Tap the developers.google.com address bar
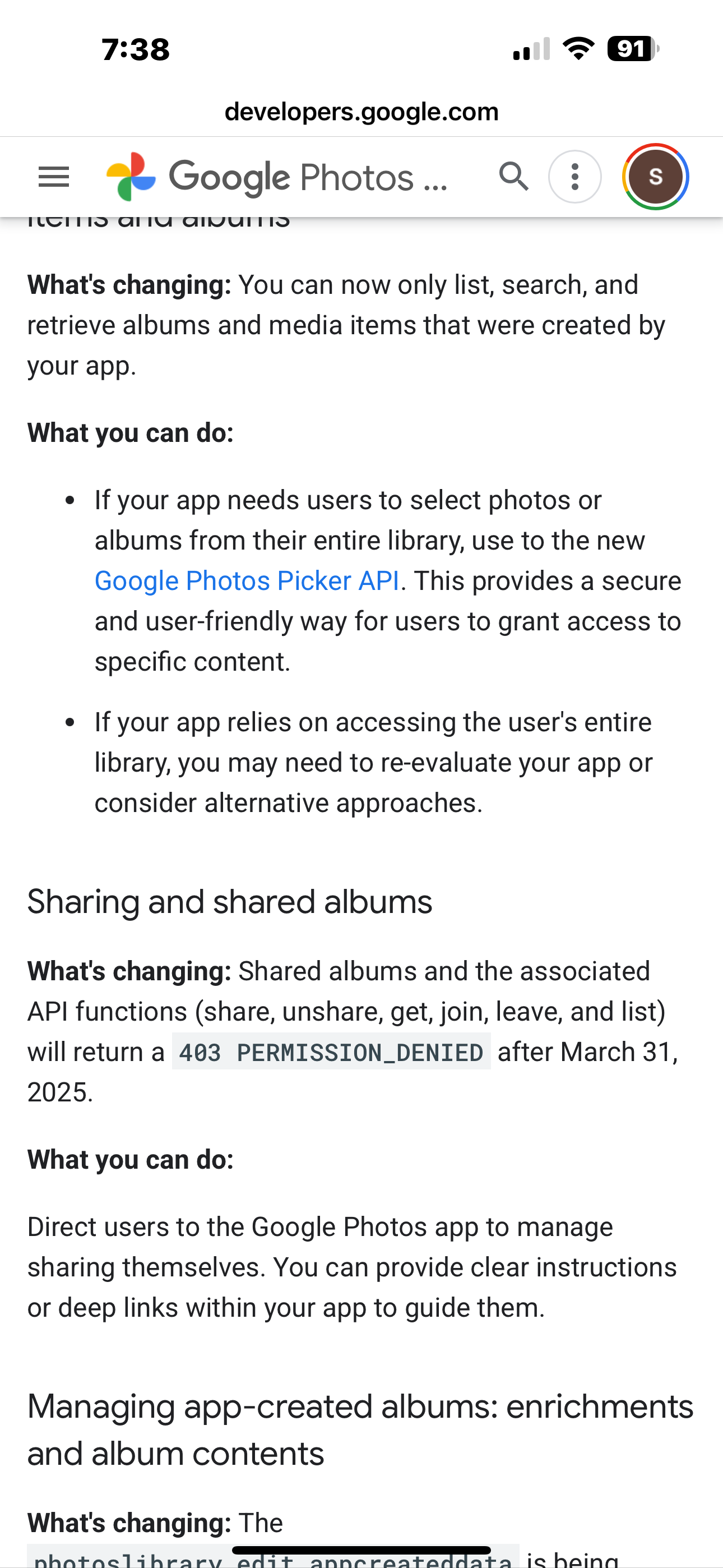This screenshot has width=723, height=1568. click(361, 112)
